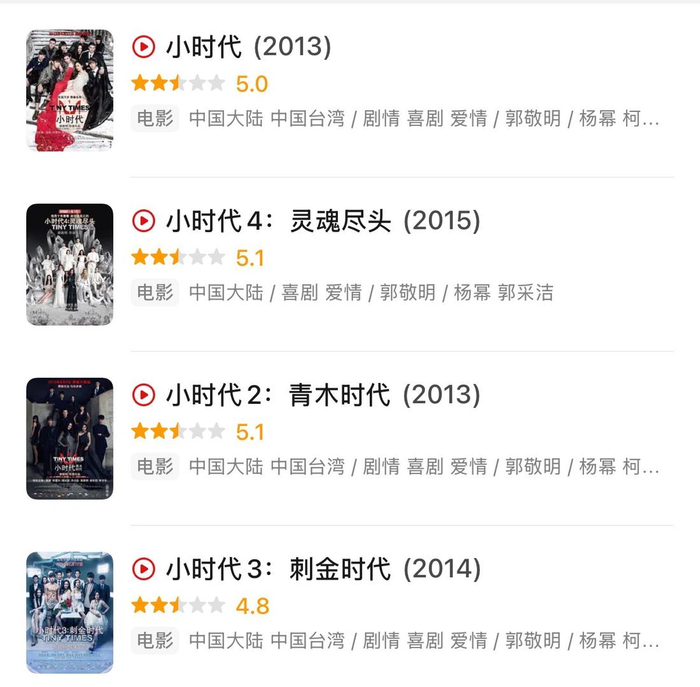Open 小时代4：灵魂尽头 (2015) result
This screenshot has width=700, height=687.
322,220
